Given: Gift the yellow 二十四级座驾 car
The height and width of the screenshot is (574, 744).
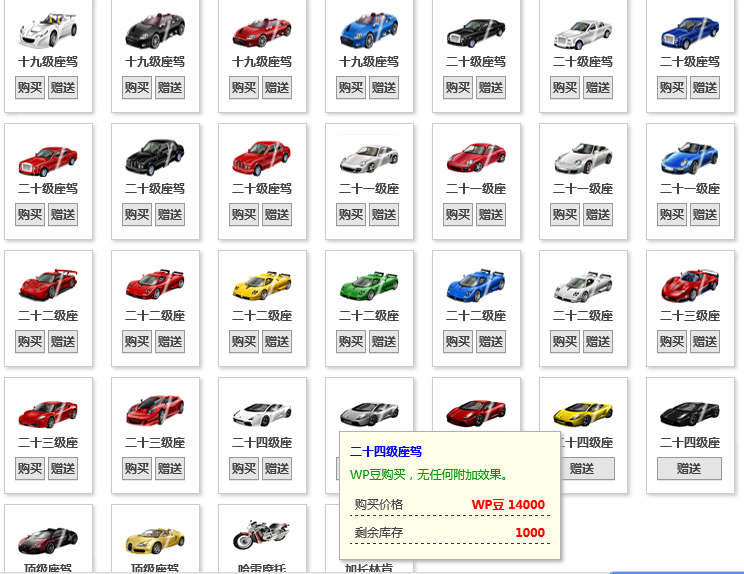Looking at the screenshot, I should click(x=582, y=468).
